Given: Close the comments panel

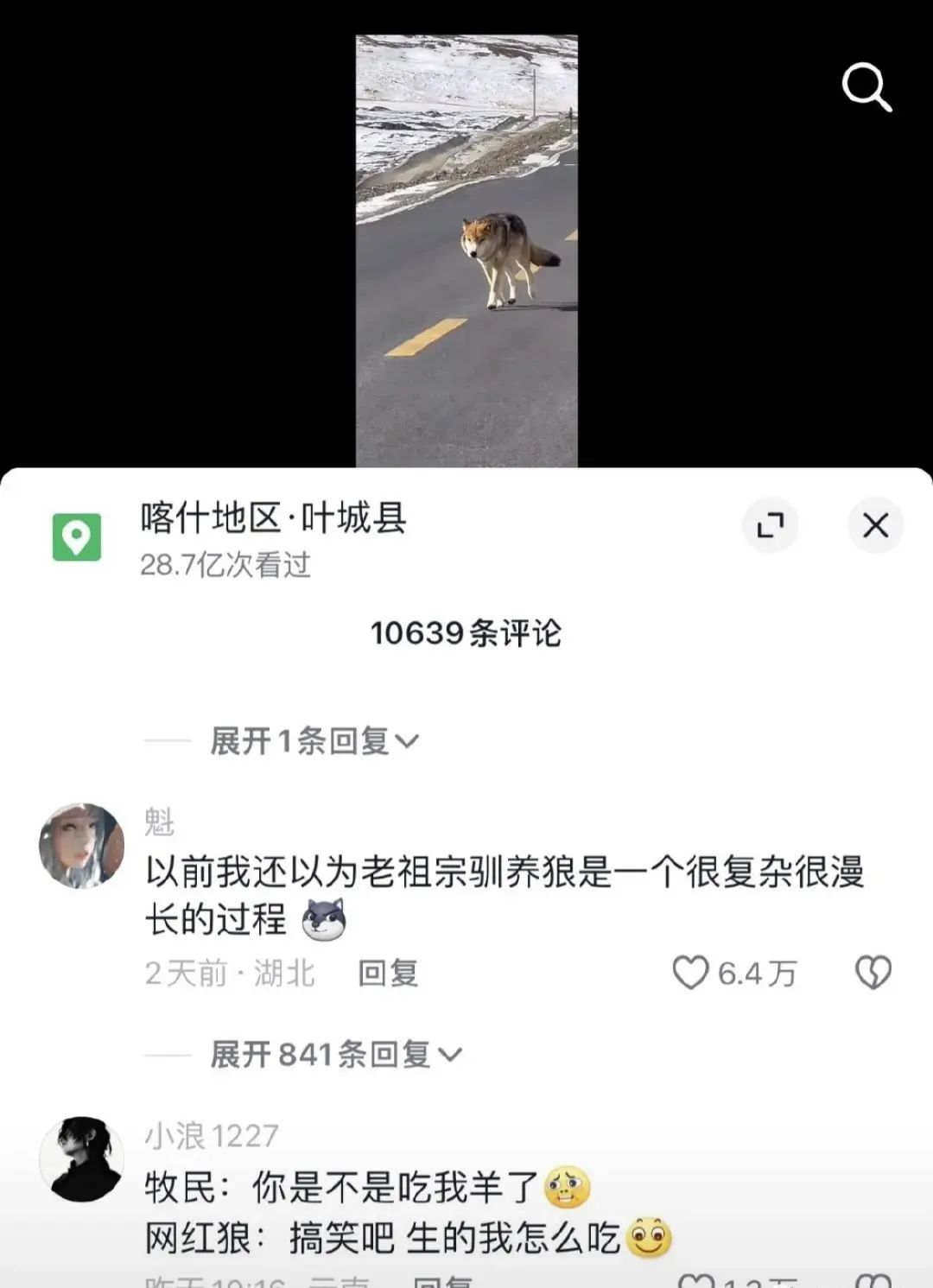Looking at the screenshot, I should [875, 525].
